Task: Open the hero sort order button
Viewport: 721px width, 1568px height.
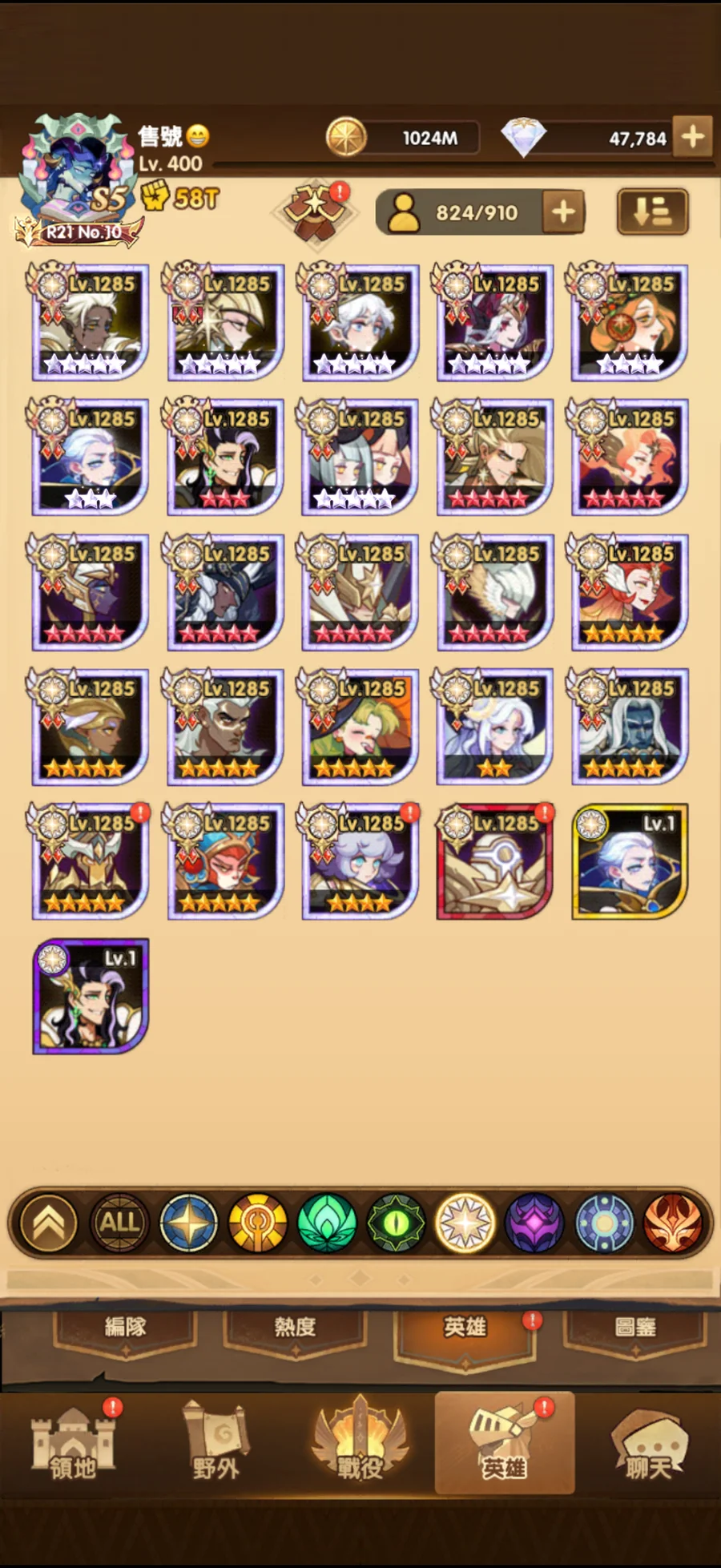Action: (x=652, y=212)
